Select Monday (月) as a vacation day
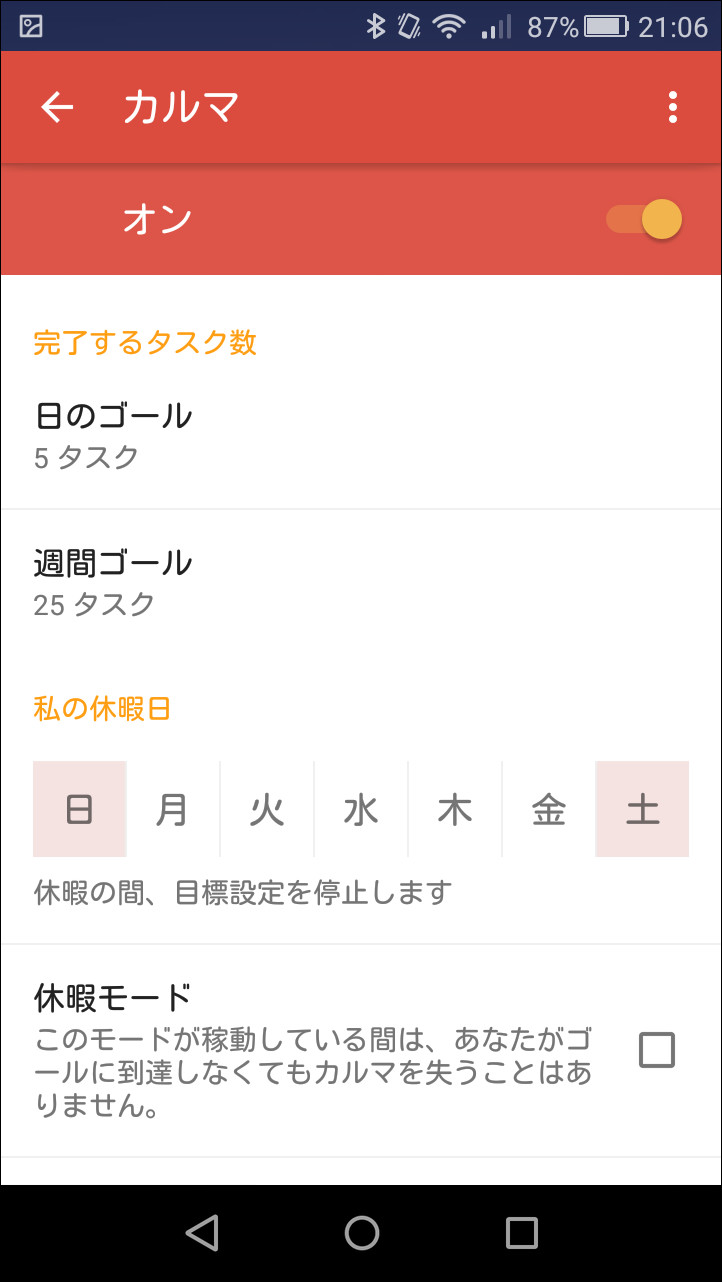The height and width of the screenshot is (1282, 722). tap(172, 809)
